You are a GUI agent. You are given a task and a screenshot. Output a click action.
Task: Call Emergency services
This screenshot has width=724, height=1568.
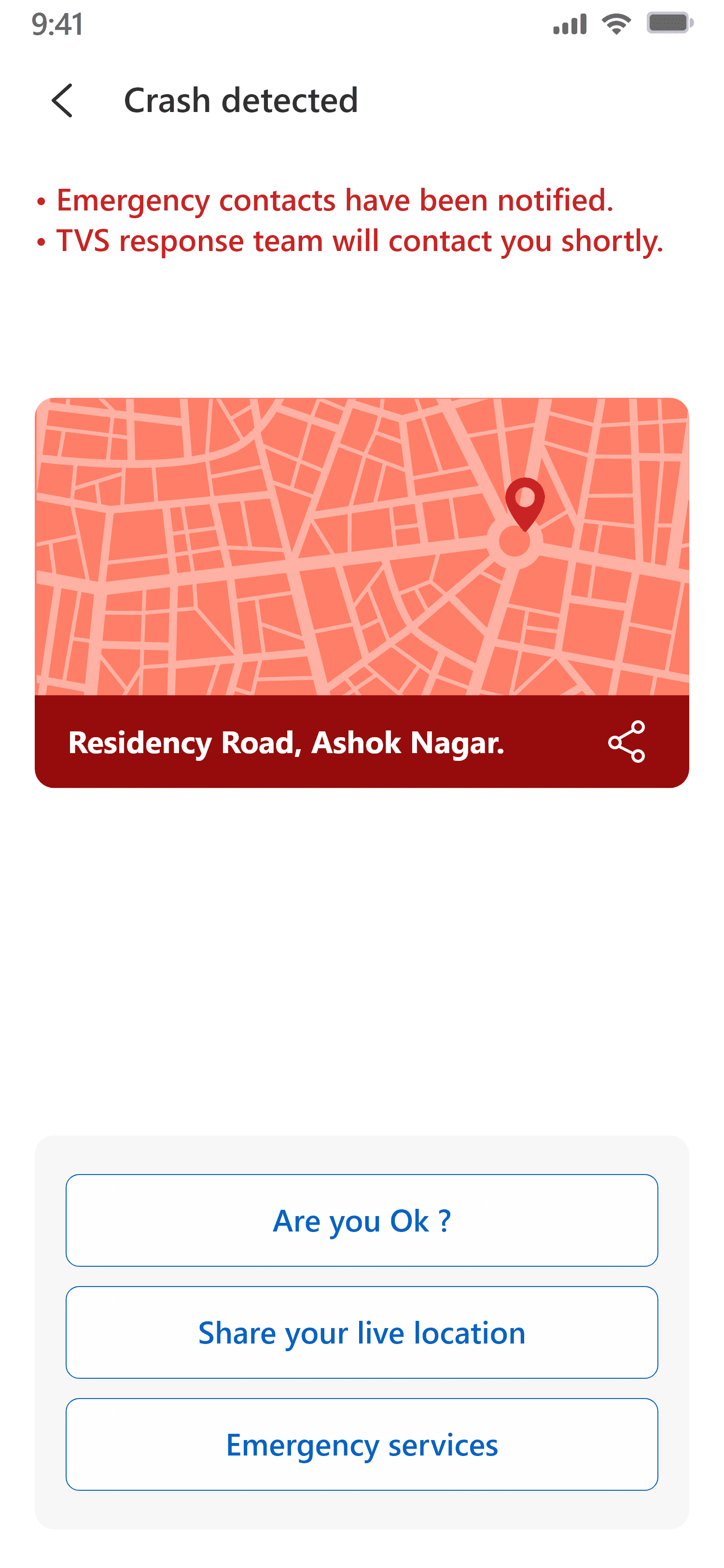click(362, 1444)
